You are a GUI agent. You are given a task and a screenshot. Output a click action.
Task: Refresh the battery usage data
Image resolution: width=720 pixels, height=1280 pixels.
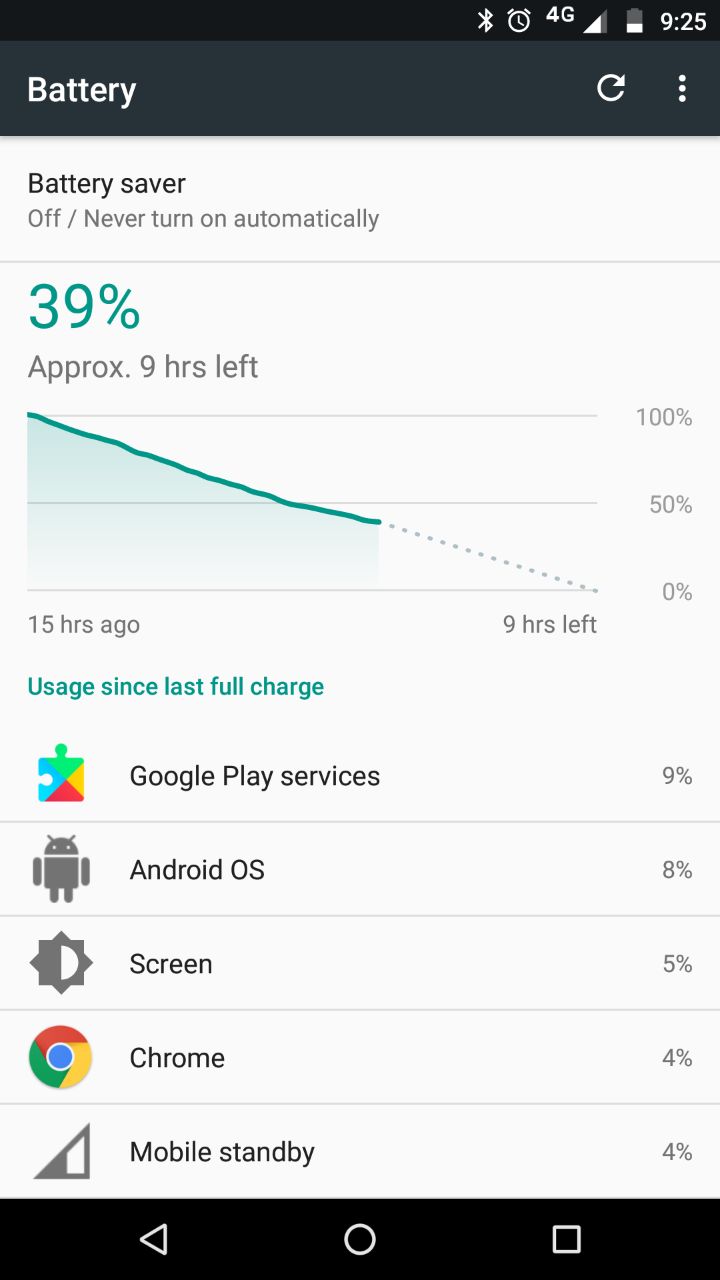point(611,88)
